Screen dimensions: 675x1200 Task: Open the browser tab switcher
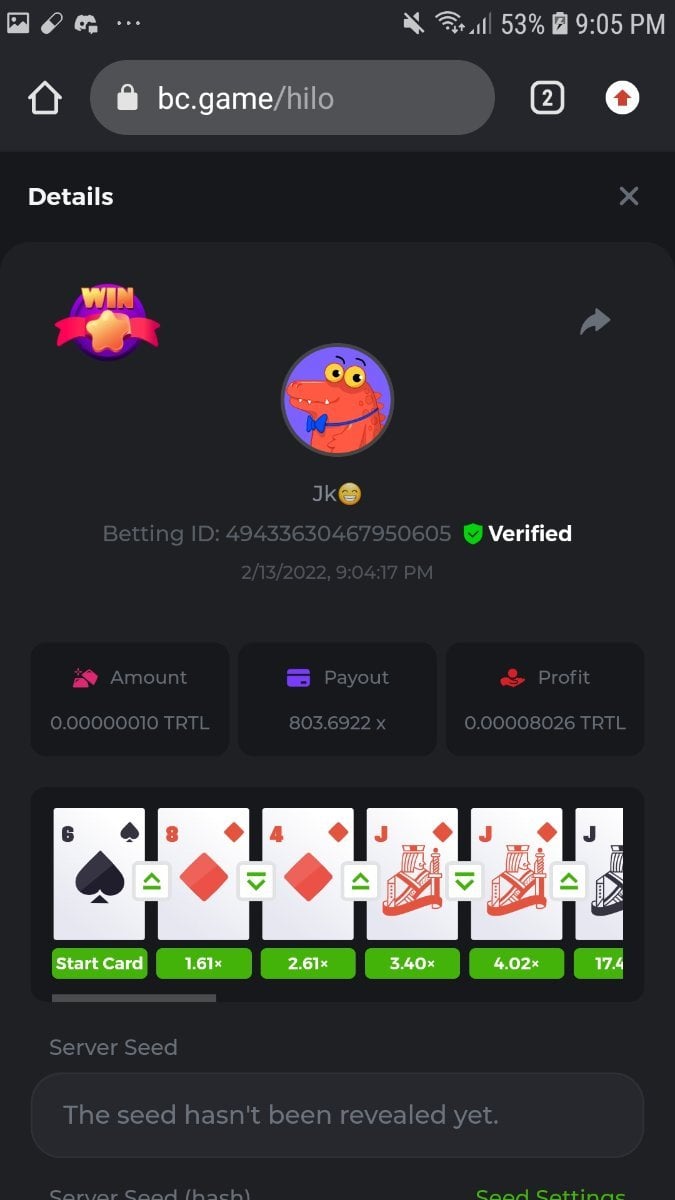pyautogui.click(x=547, y=98)
